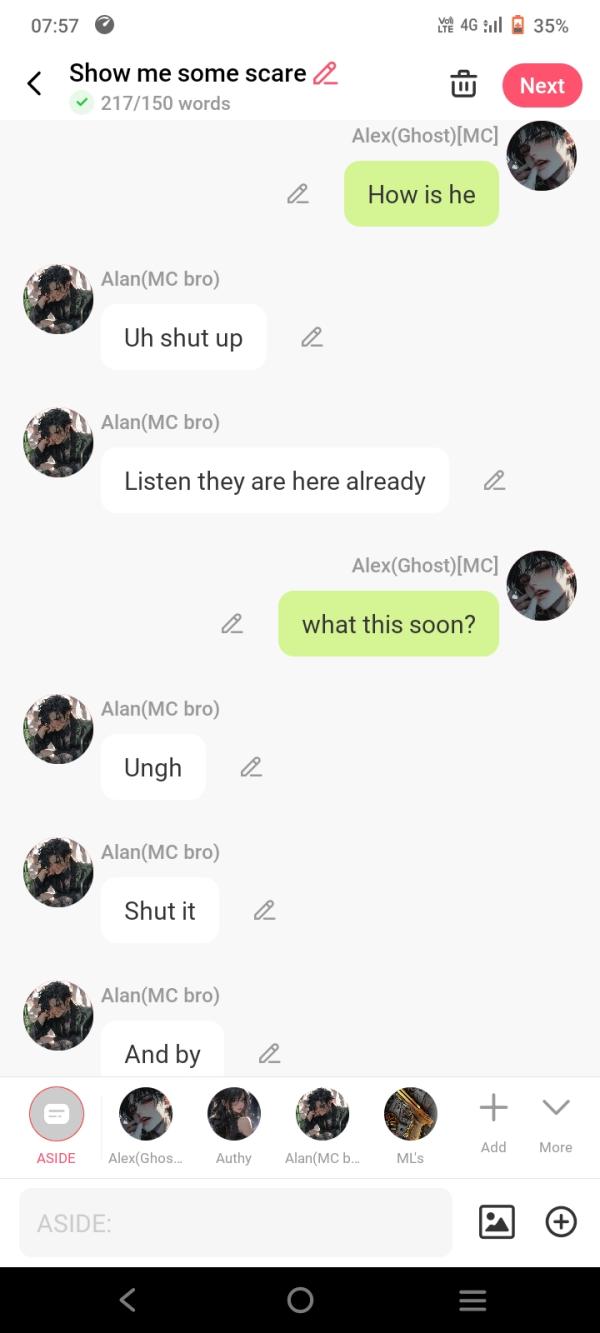The width and height of the screenshot is (600, 1333).
Task: Edit the "Shut it" message
Action: (264, 910)
